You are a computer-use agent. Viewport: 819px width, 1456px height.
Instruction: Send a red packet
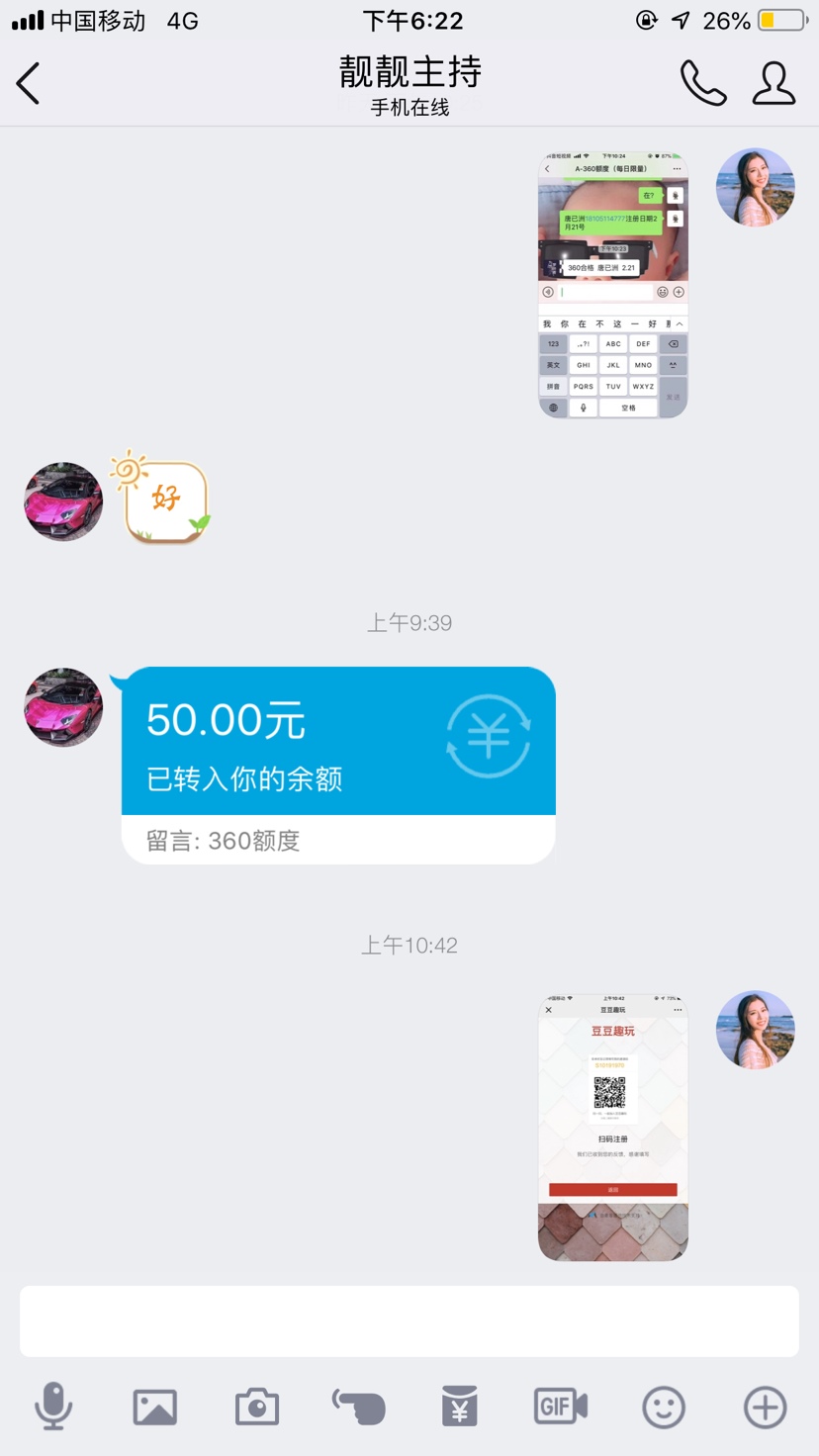pyautogui.click(x=460, y=1407)
